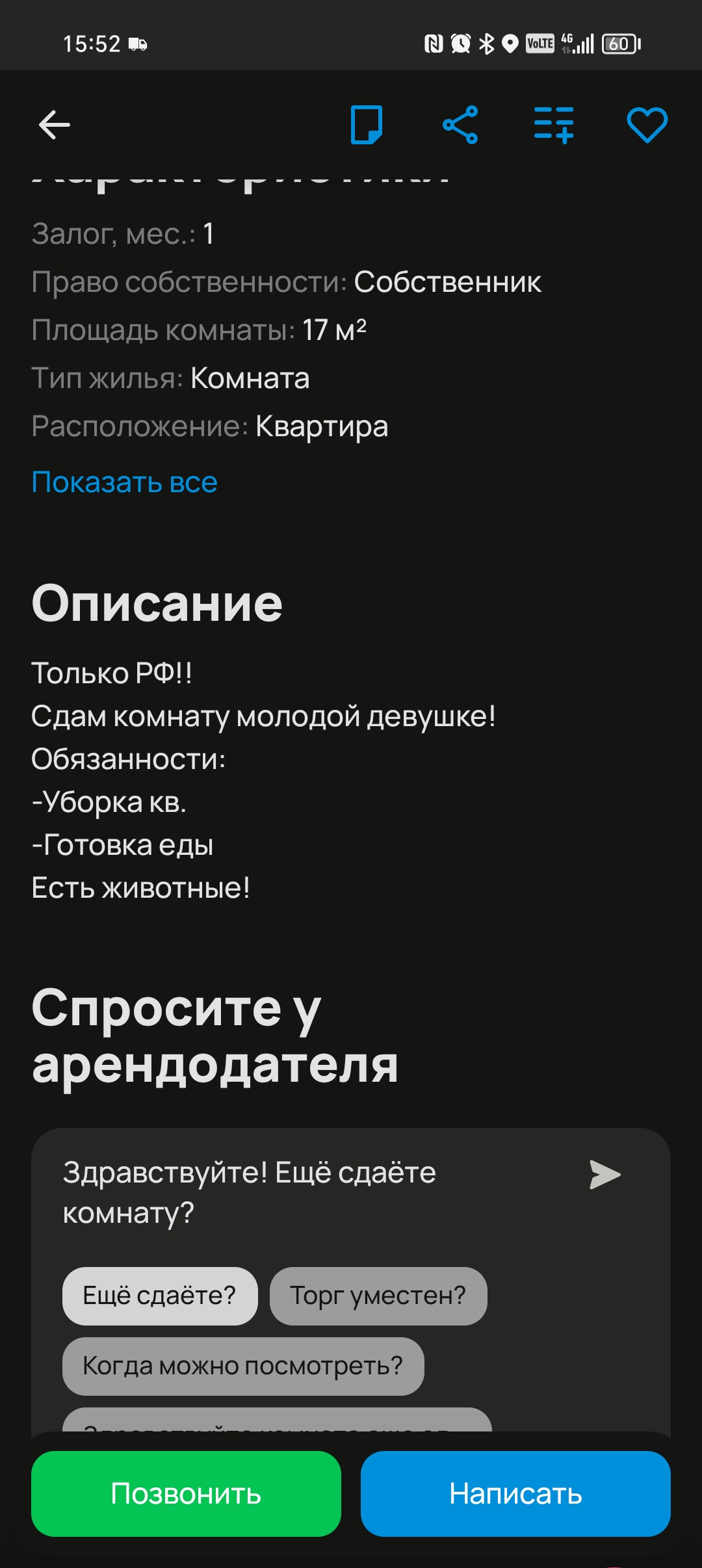The height and width of the screenshot is (1568, 702).
Task: Open the chat with Написать
Action: pos(515,1494)
